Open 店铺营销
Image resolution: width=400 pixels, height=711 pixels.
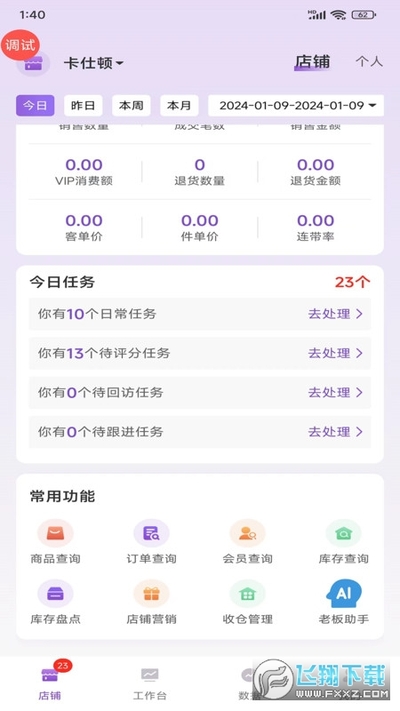151,603
